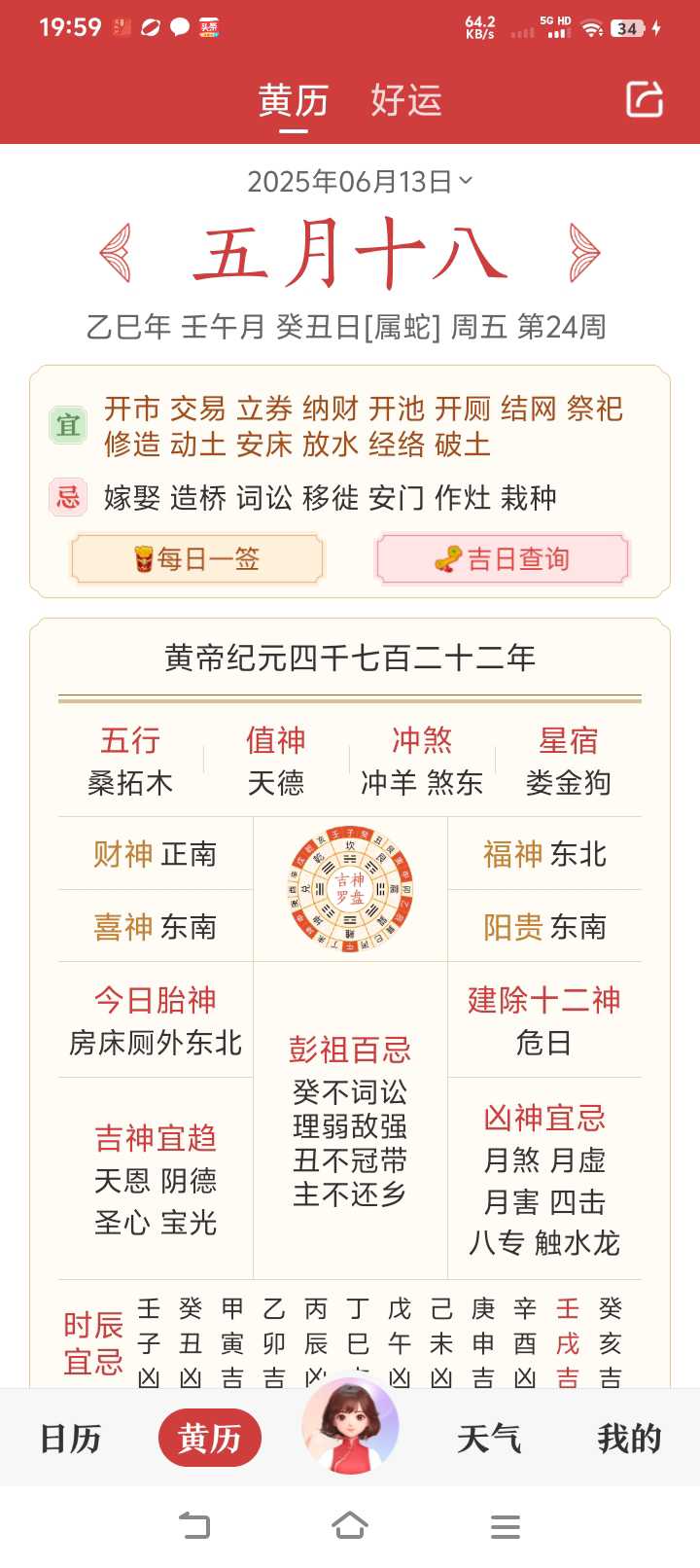Go to the next day arrow
Image resolution: width=700 pixels, height=1568 pixels.
(583, 253)
